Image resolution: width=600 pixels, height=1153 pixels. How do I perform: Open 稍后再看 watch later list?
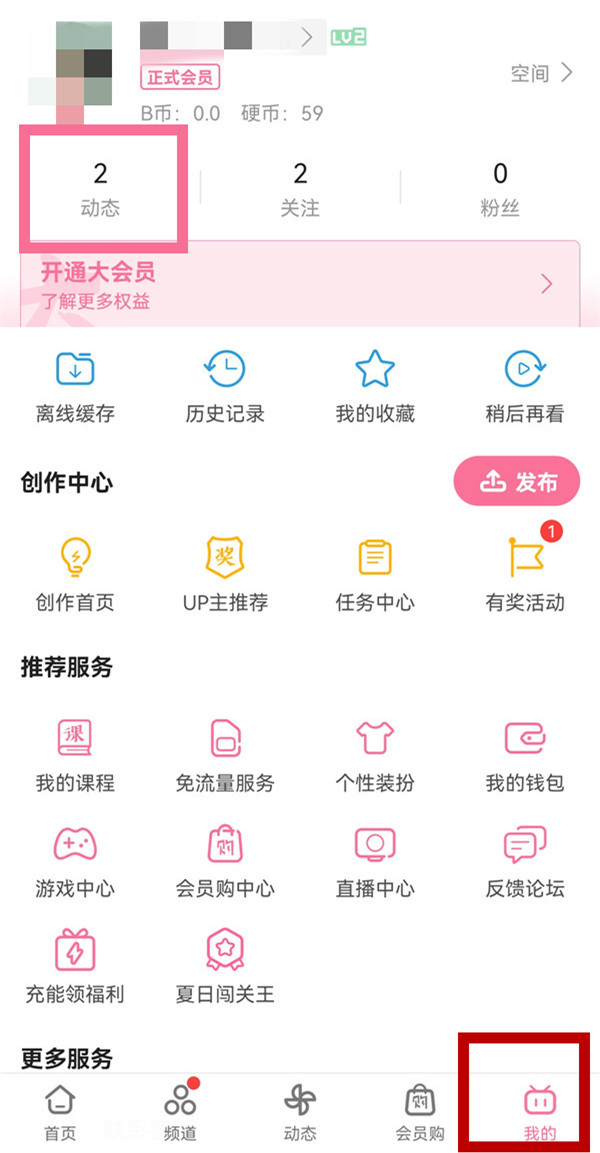(x=525, y=387)
